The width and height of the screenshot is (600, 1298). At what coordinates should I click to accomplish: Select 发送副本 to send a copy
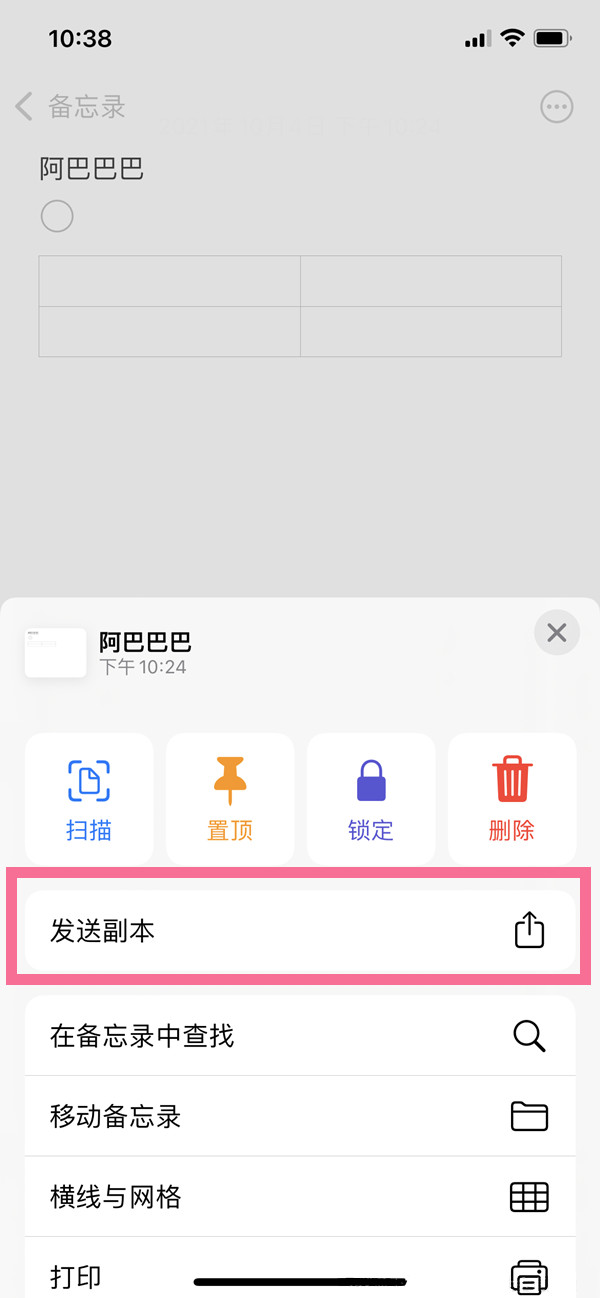299,931
